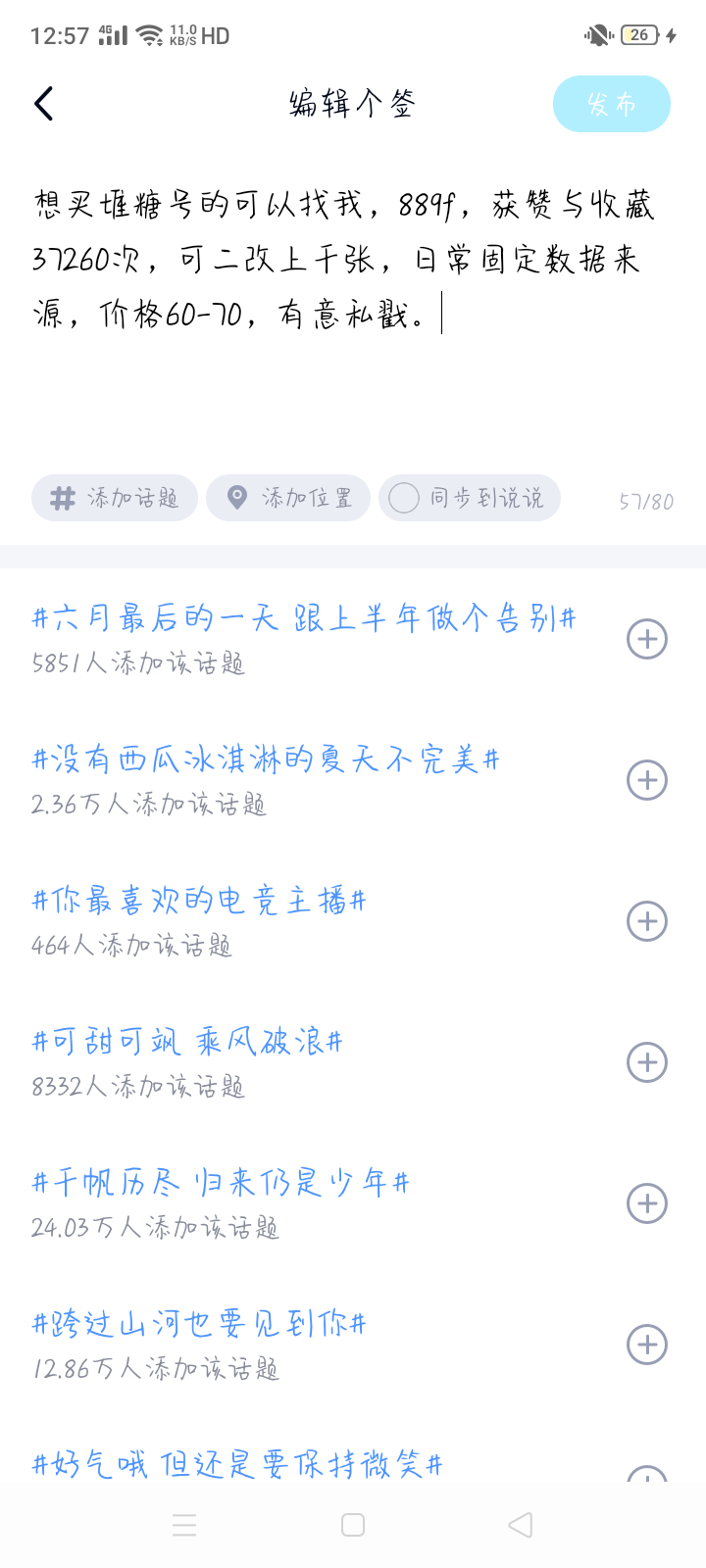
Task: Tap the plus icon beside 六月最后的一天 topic
Action: point(646,639)
